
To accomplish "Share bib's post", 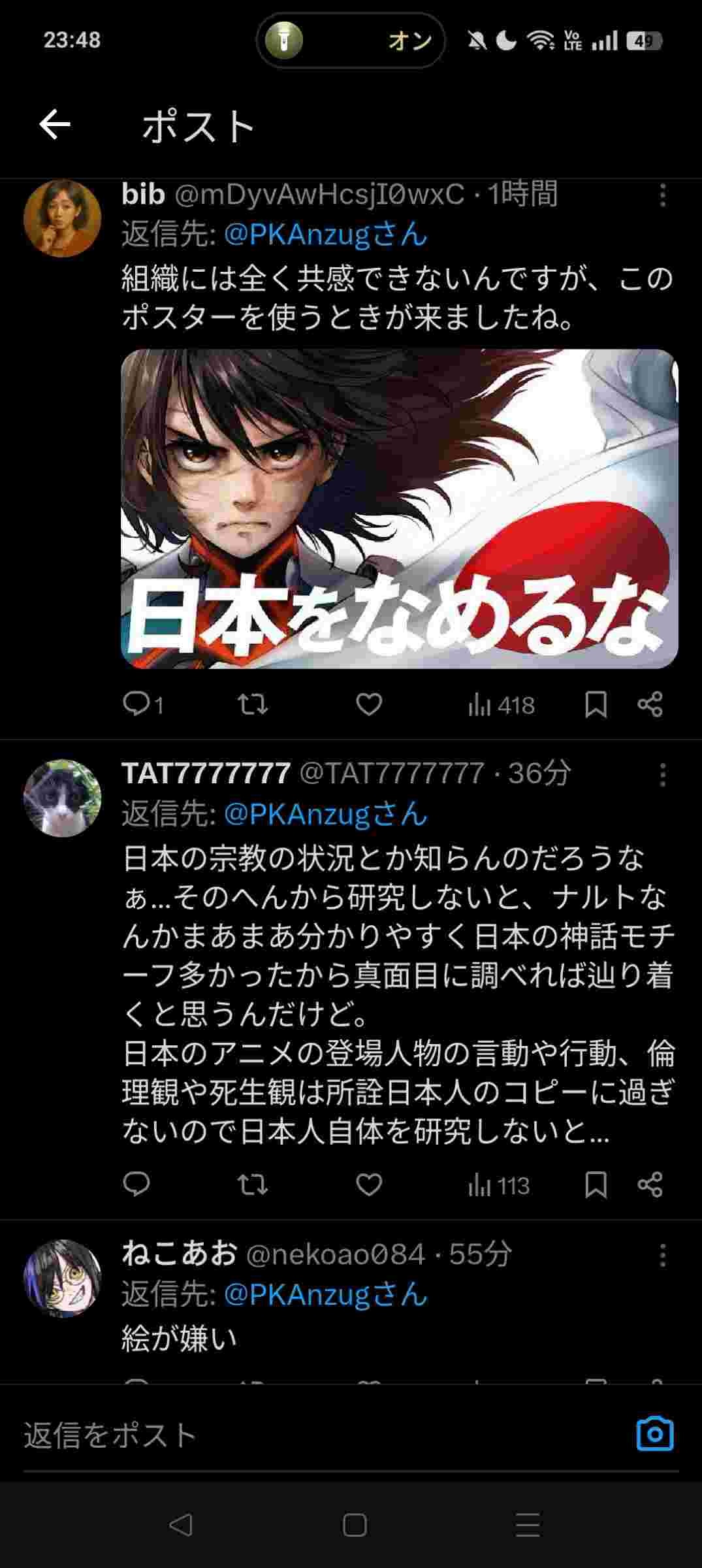I will (x=650, y=704).
